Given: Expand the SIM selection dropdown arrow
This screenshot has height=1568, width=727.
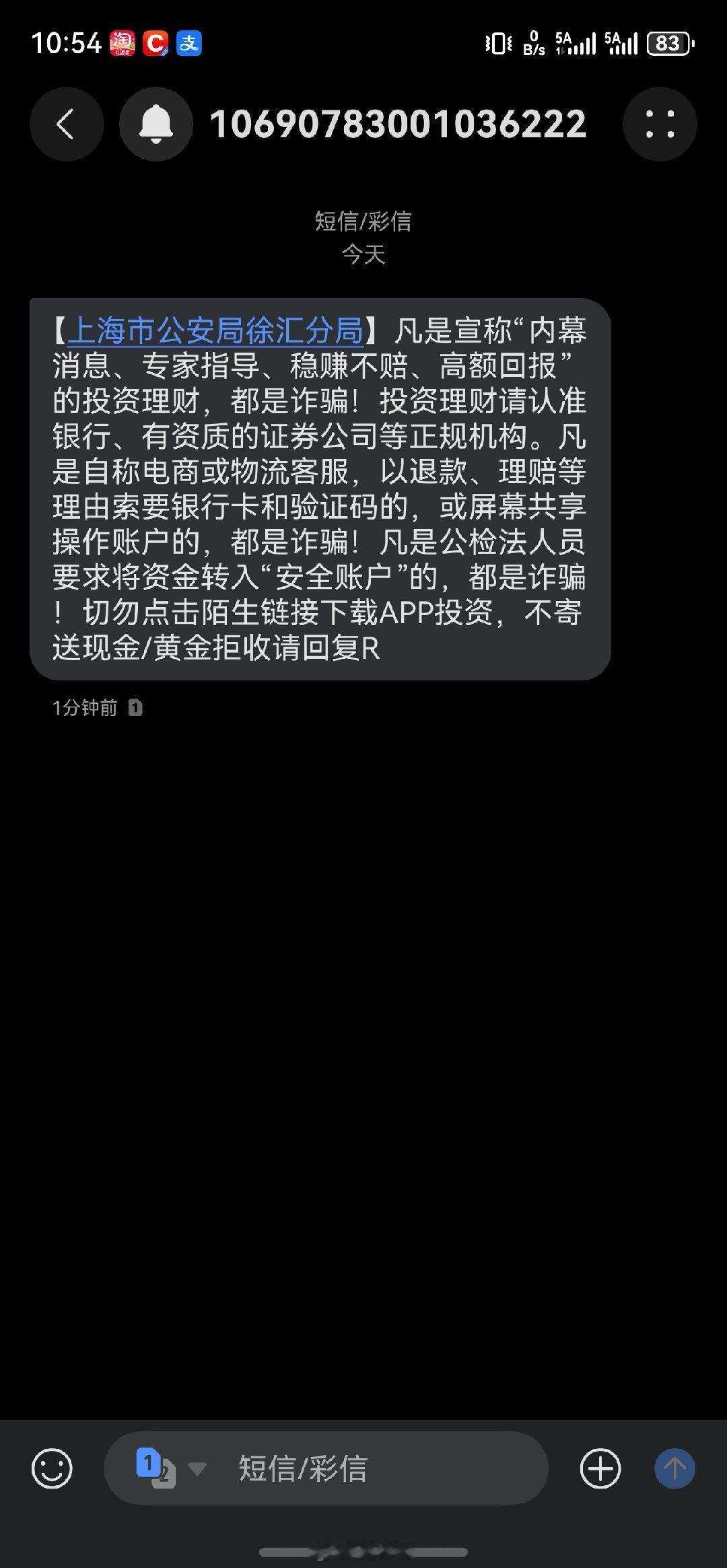Looking at the screenshot, I should click(x=195, y=1469).
